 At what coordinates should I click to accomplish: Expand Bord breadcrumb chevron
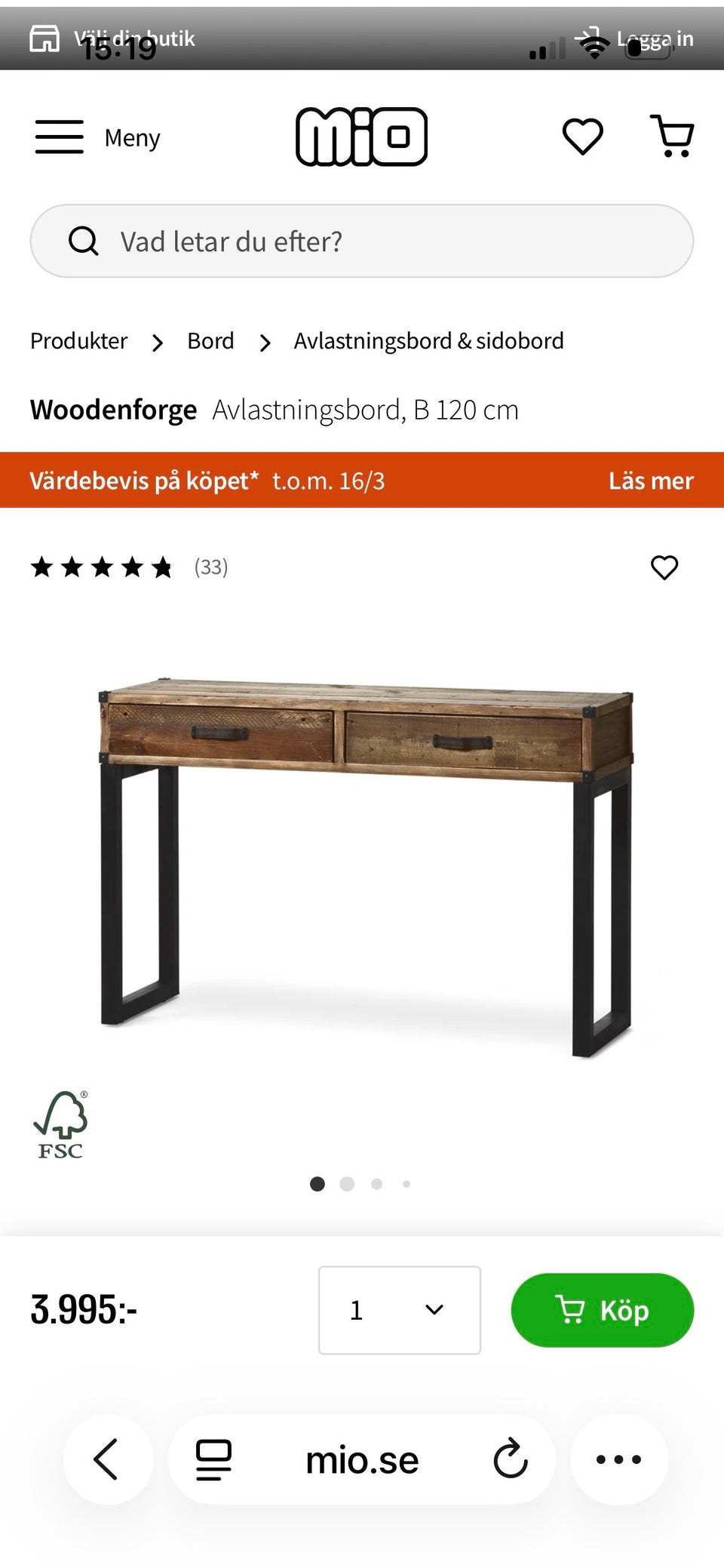point(265,343)
